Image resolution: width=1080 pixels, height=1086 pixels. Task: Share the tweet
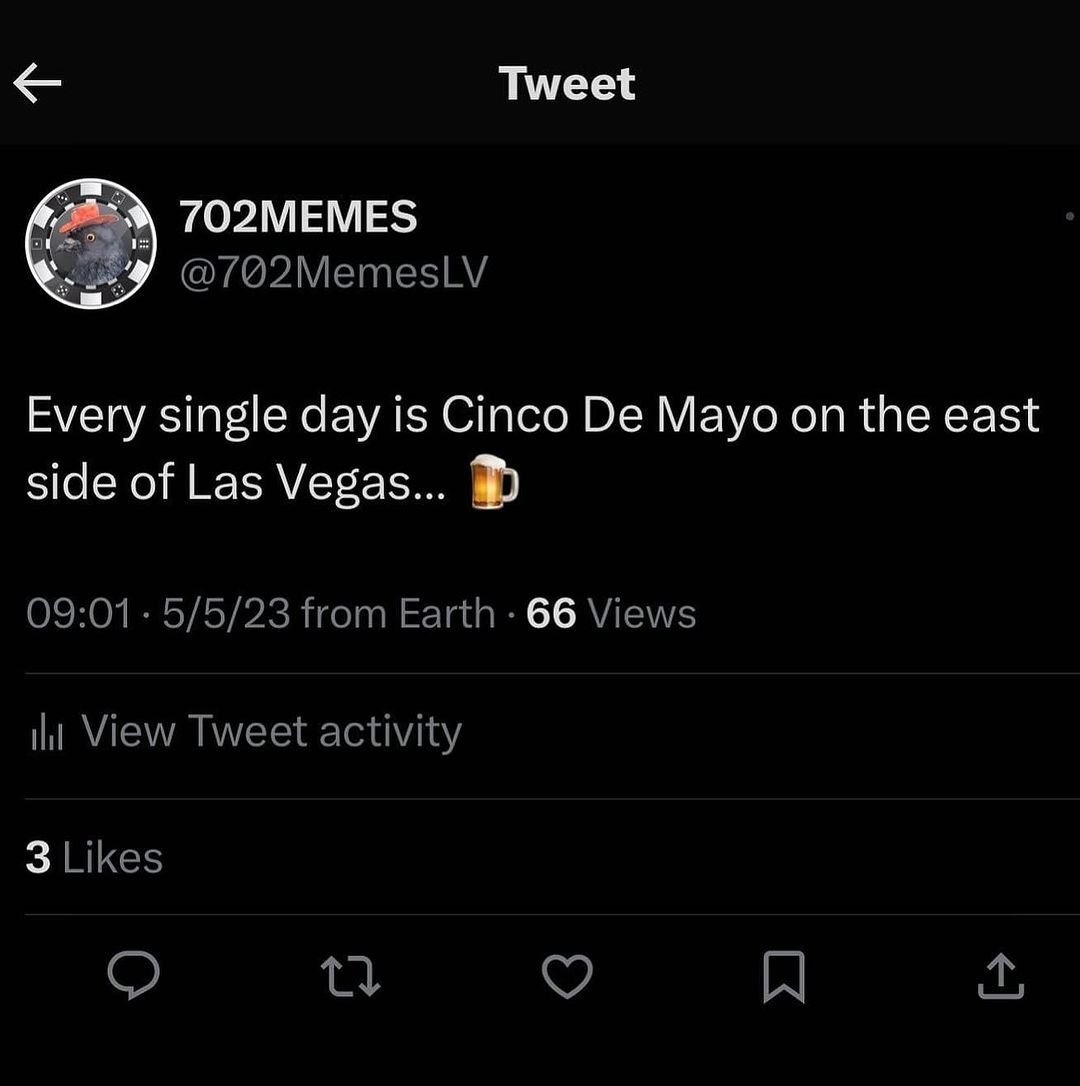1000,976
